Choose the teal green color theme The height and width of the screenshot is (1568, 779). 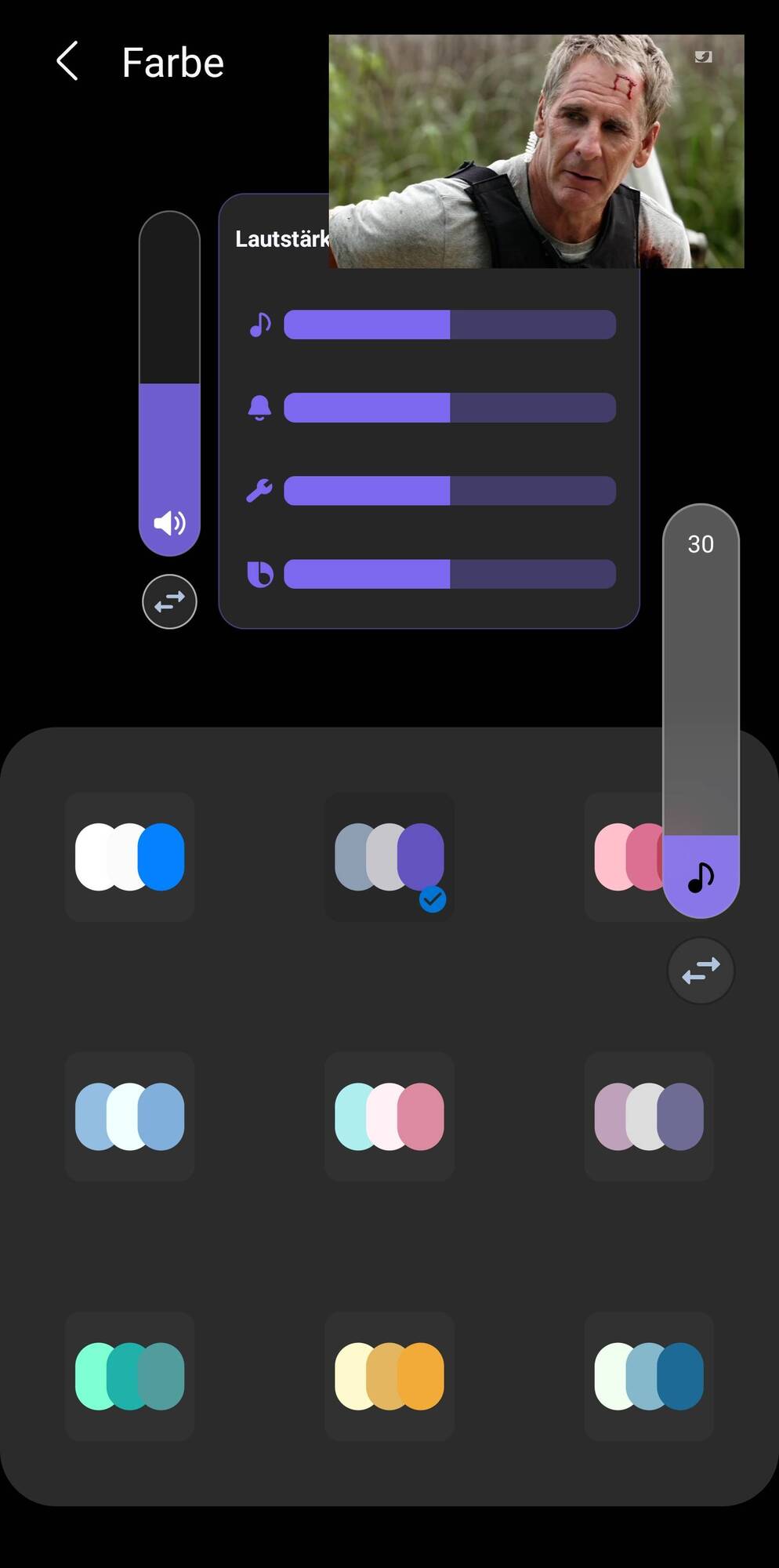pyautogui.click(x=129, y=1377)
